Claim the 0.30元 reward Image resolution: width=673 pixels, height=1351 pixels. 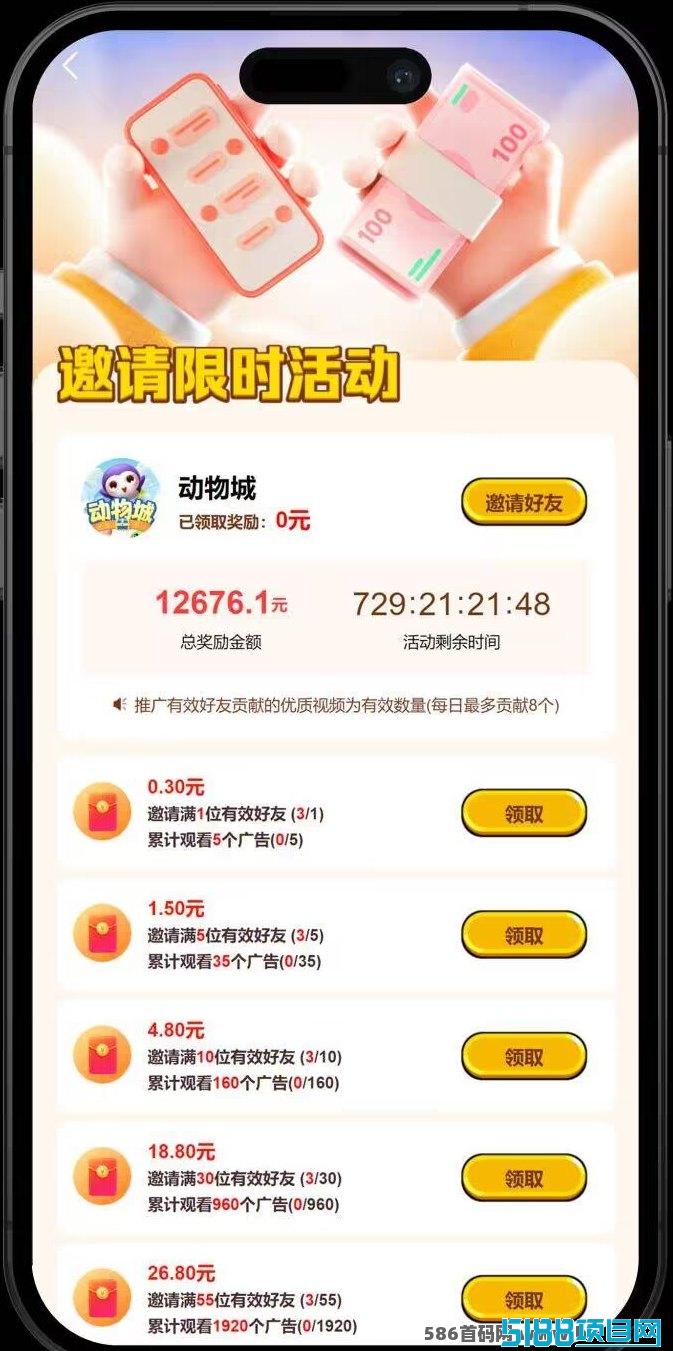(524, 813)
